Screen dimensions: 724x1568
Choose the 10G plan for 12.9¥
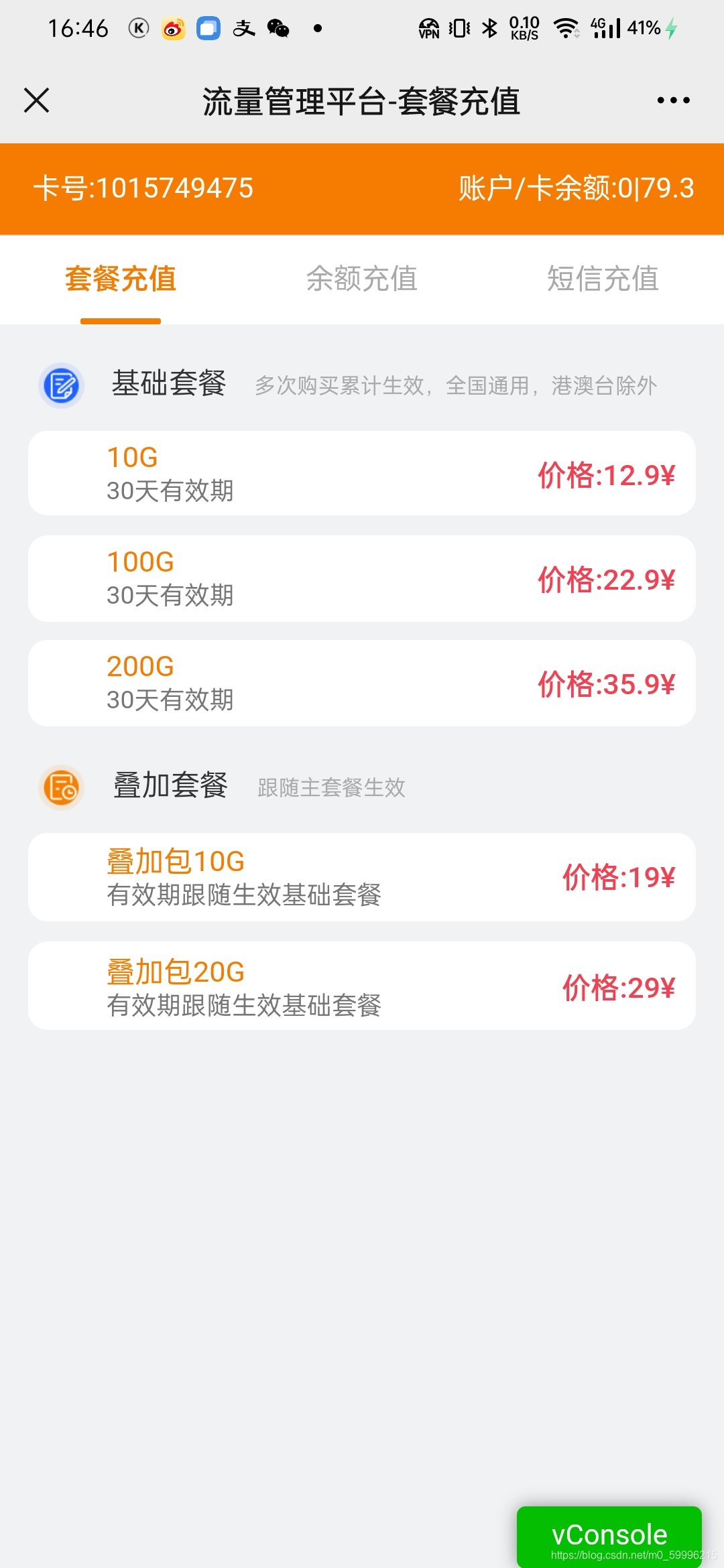(x=362, y=474)
